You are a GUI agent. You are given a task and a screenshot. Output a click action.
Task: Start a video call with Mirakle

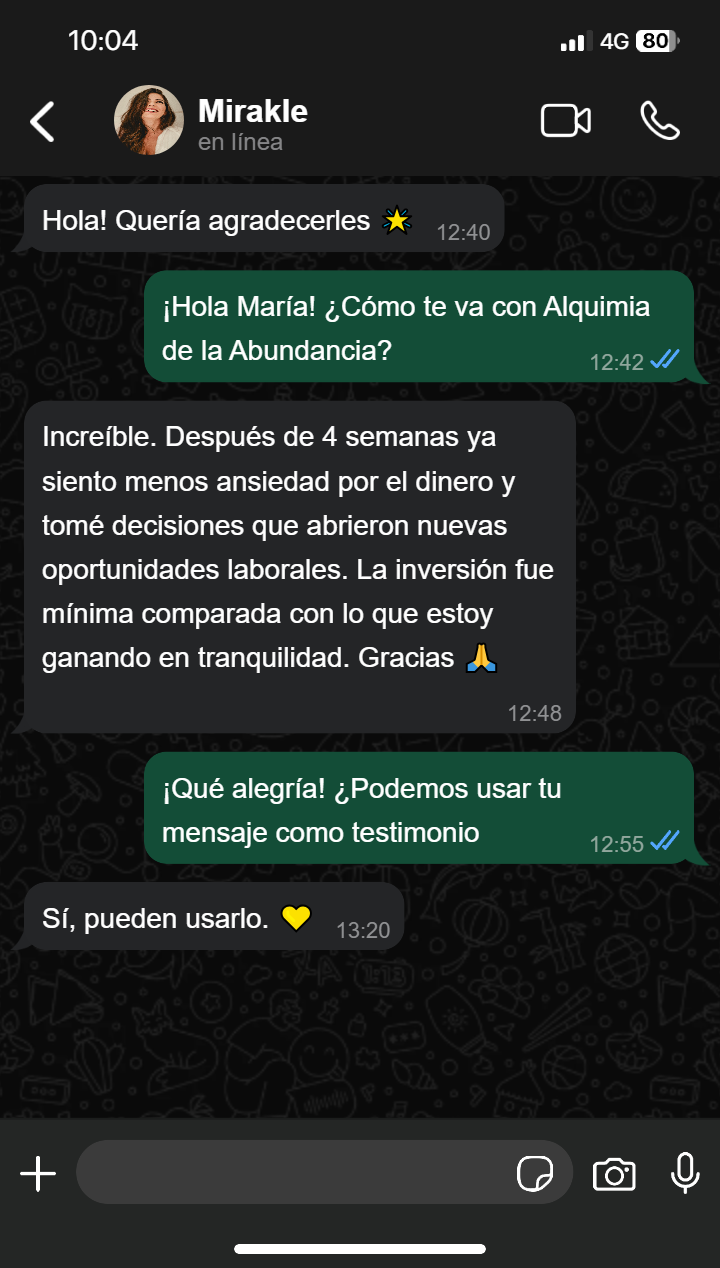[566, 121]
